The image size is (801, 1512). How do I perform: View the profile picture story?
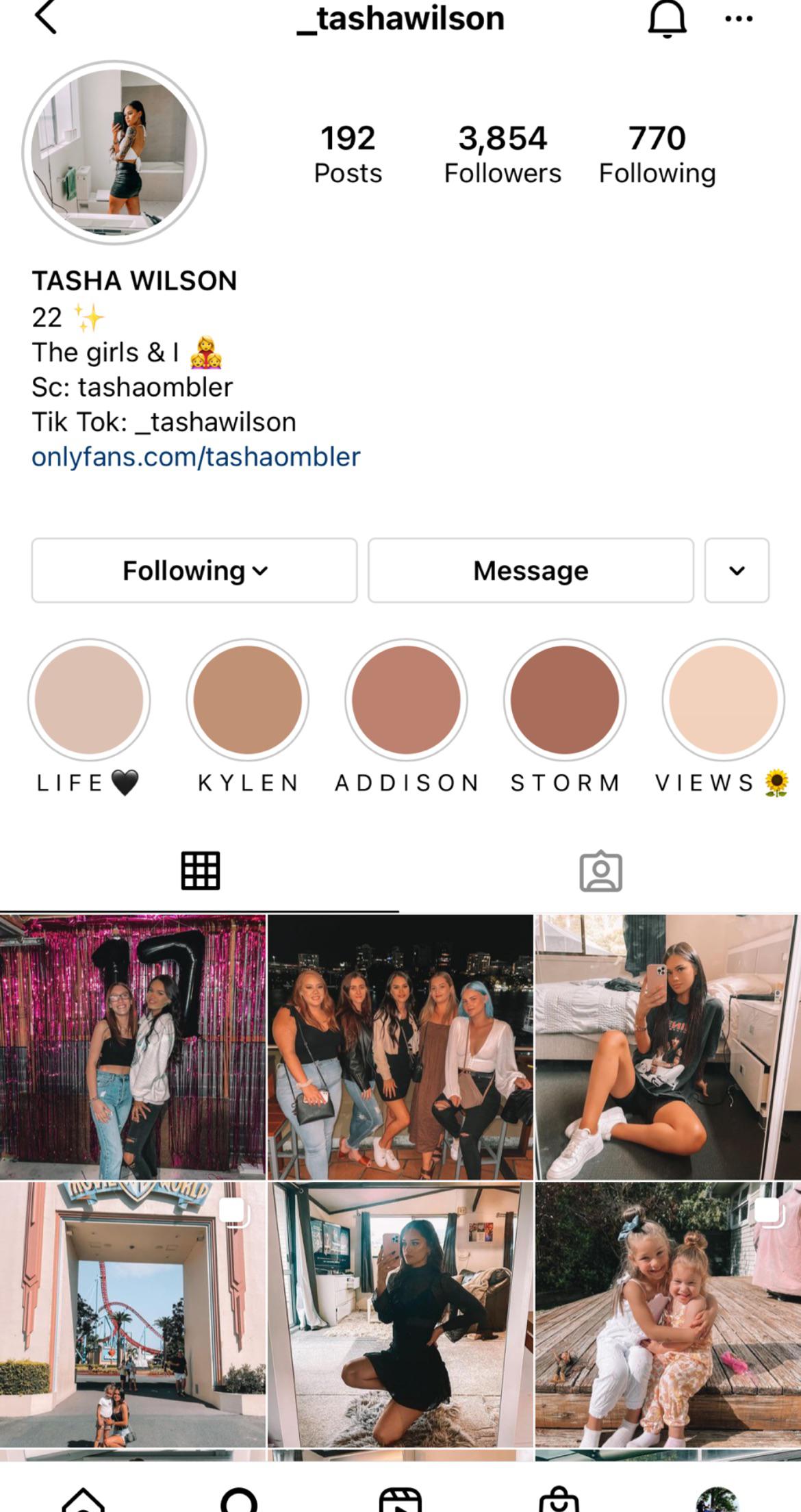tap(114, 152)
